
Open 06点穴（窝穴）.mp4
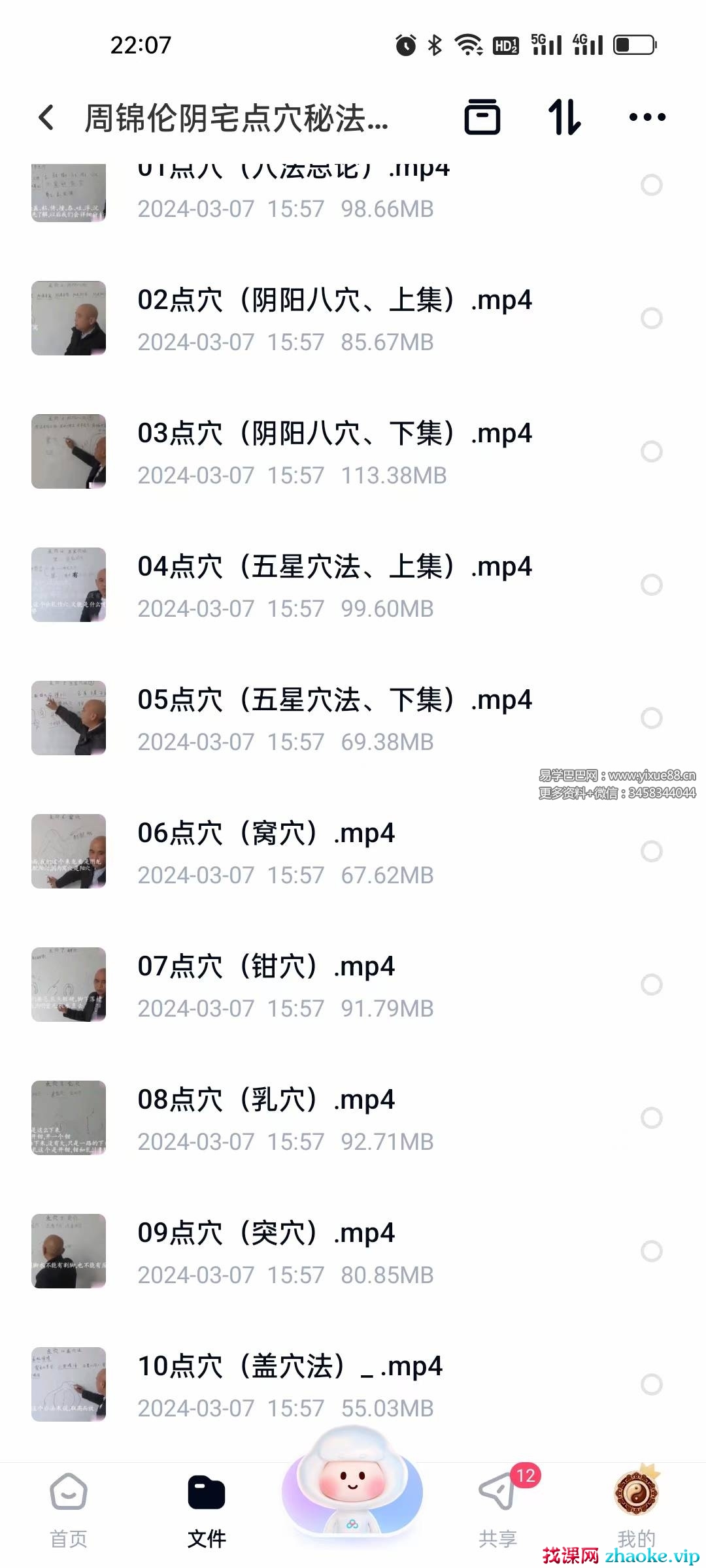pos(266,852)
